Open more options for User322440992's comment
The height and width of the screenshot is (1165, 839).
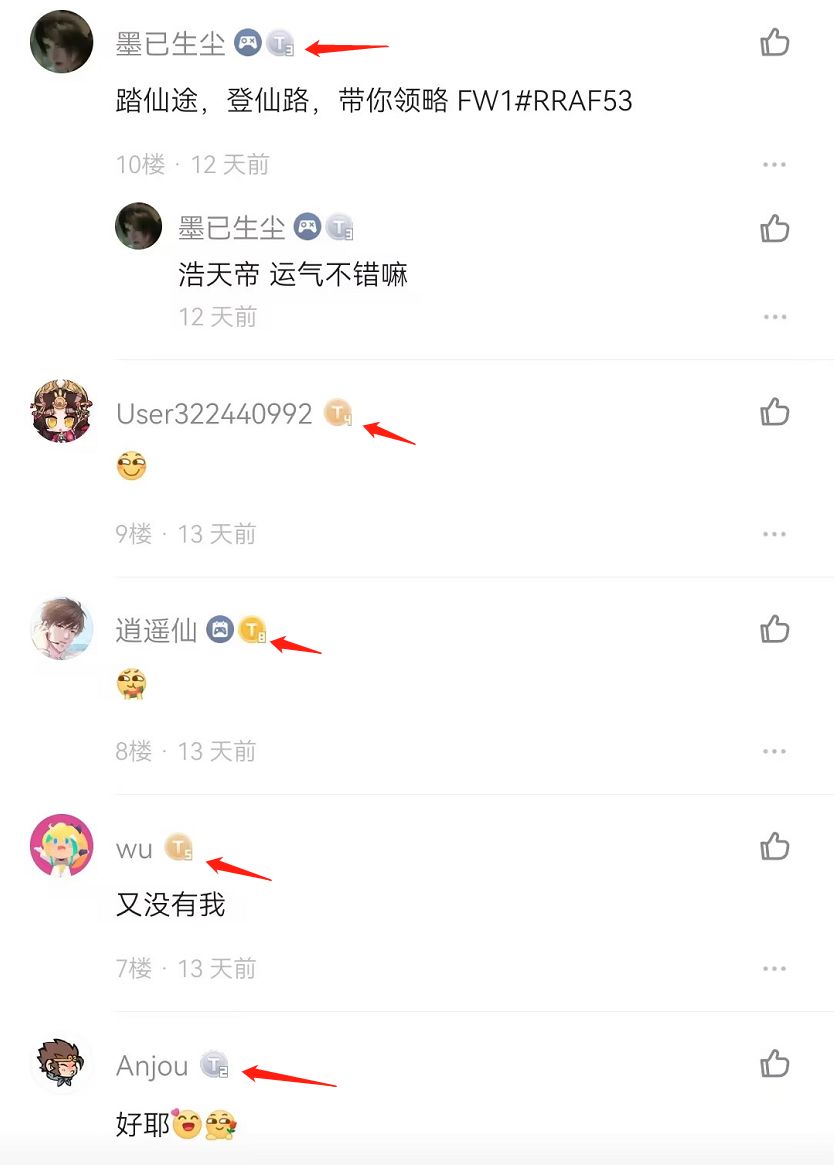(x=775, y=534)
